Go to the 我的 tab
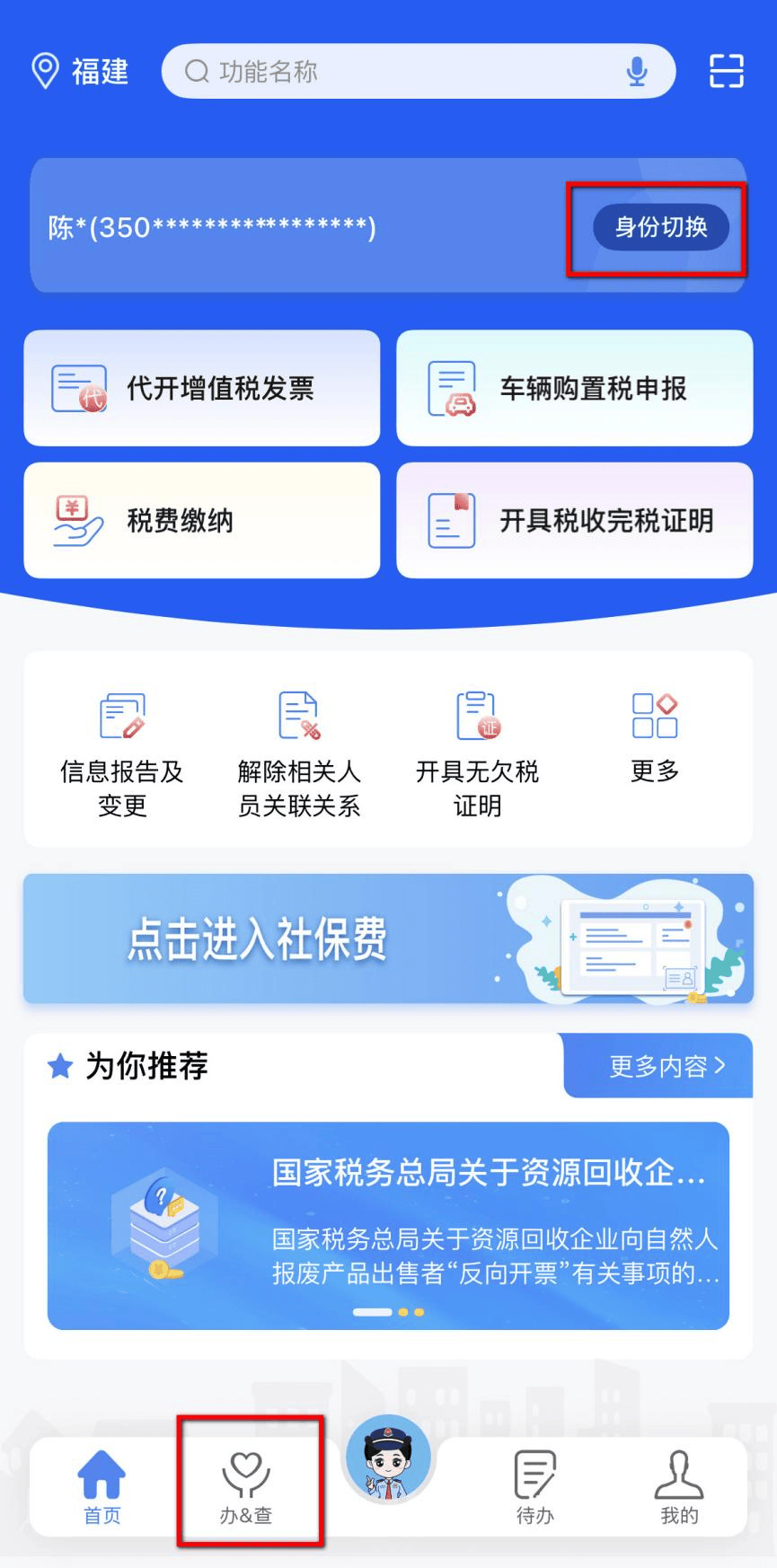 pyautogui.click(x=679, y=1484)
